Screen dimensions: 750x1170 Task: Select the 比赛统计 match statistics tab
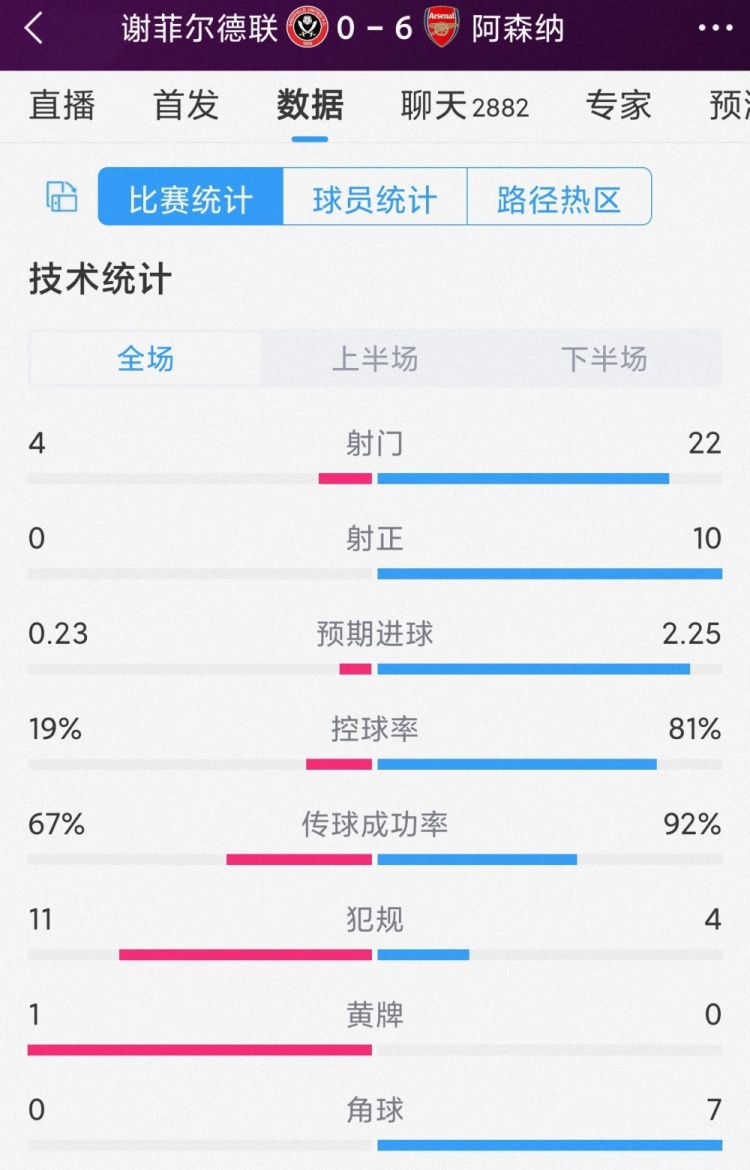pos(189,197)
